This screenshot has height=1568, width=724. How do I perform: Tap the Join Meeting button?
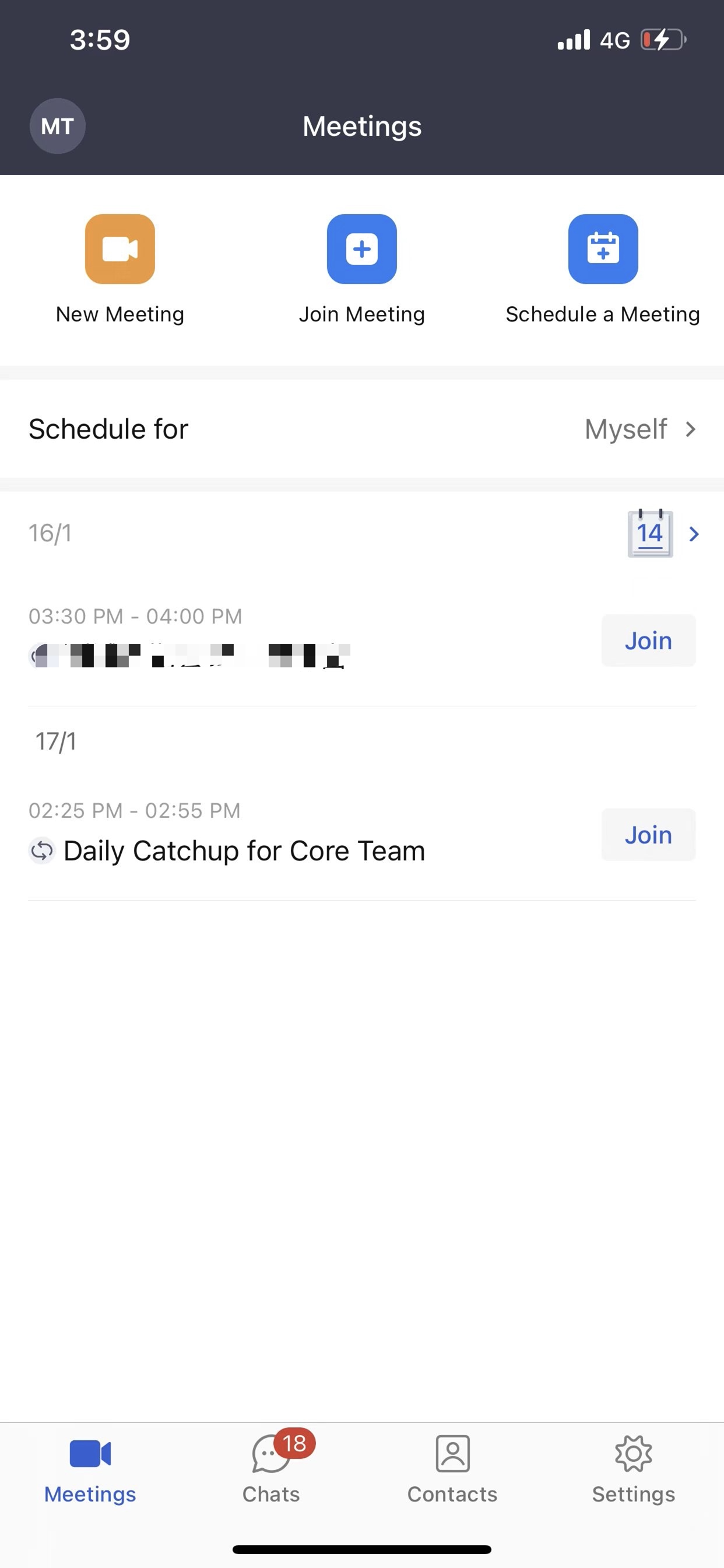pyautogui.click(x=361, y=249)
